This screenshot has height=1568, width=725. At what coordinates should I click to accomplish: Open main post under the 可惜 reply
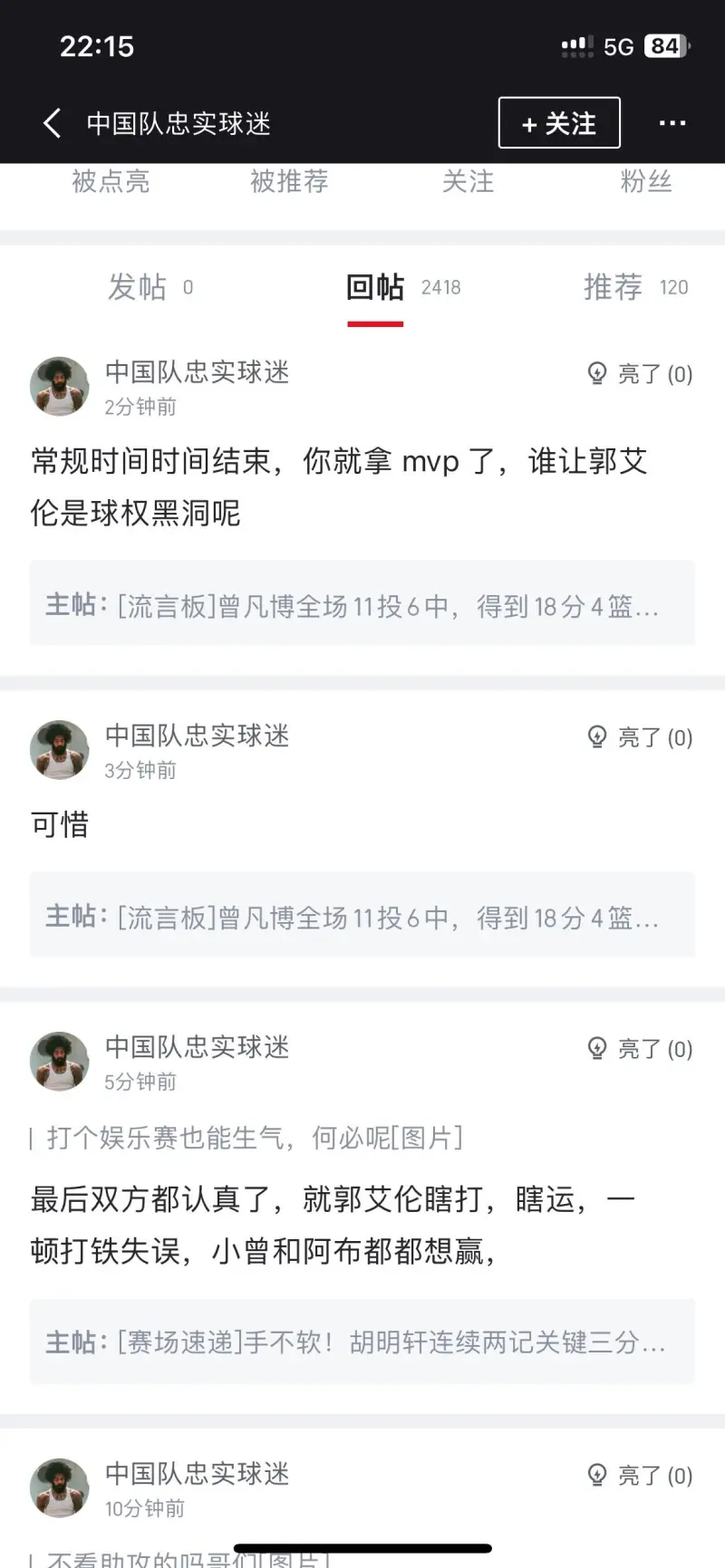point(362,915)
